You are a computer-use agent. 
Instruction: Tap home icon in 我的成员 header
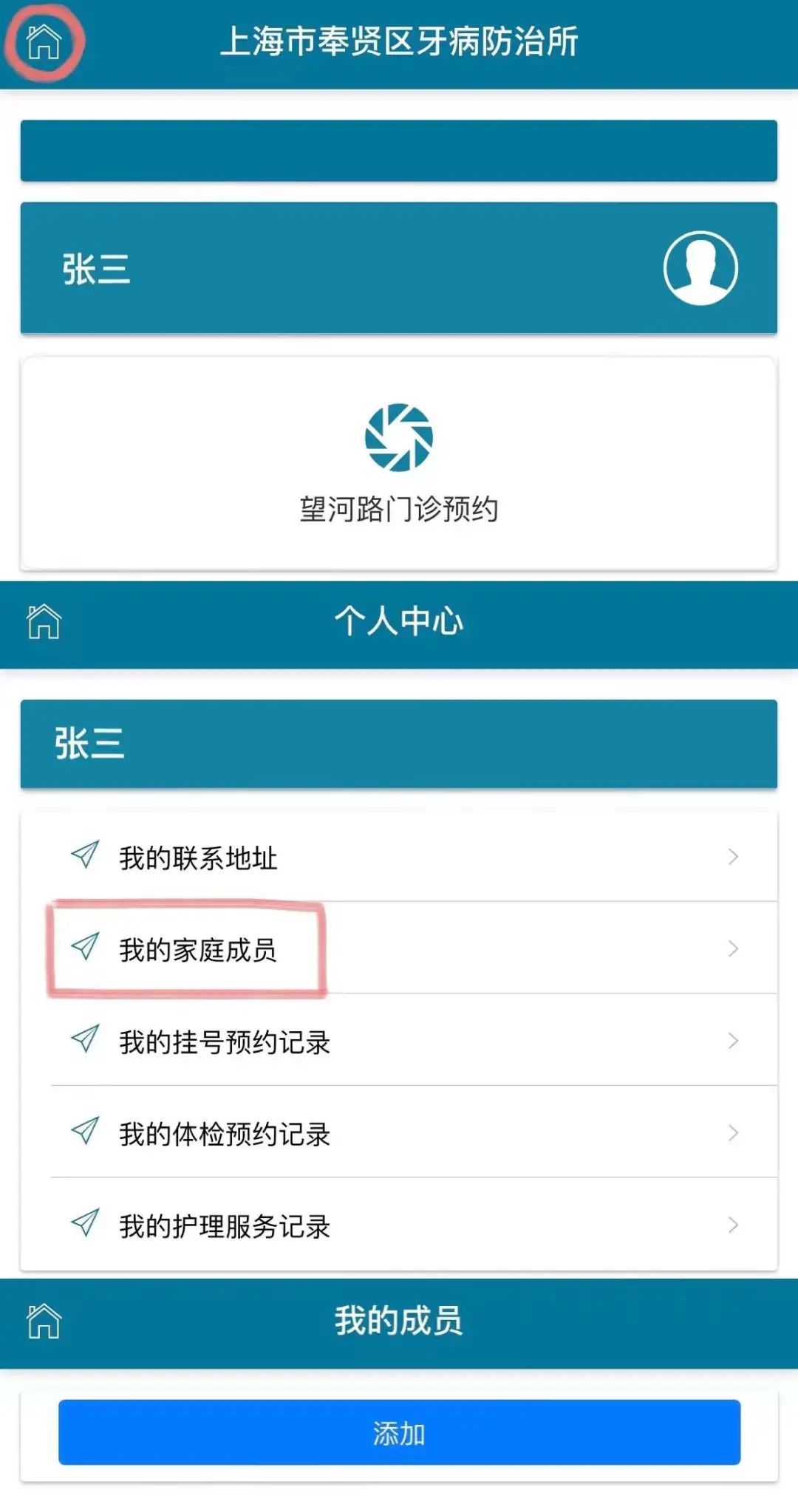pos(44,1321)
